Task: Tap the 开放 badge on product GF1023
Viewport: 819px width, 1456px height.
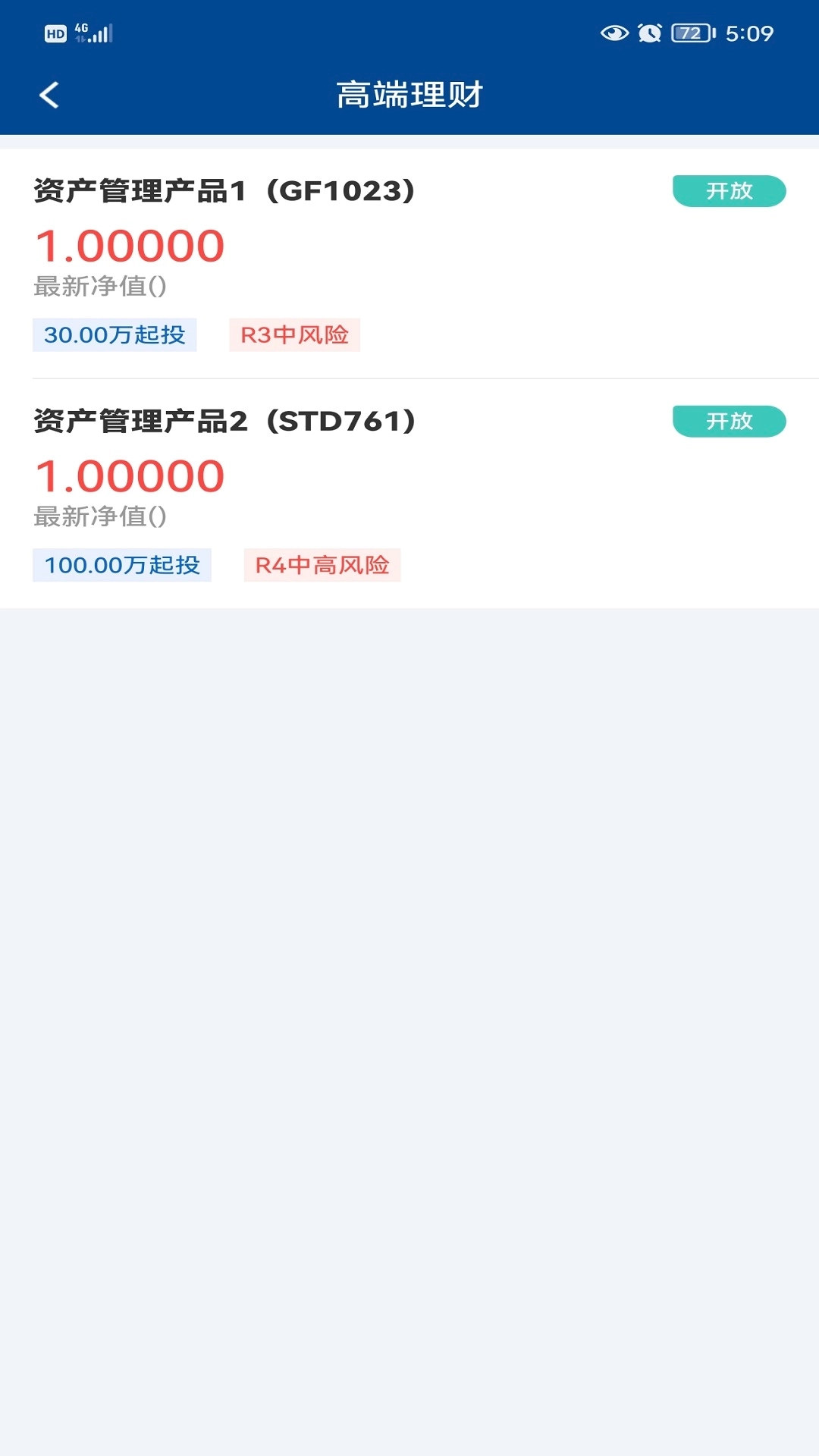Action: click(x=730, y=192)
